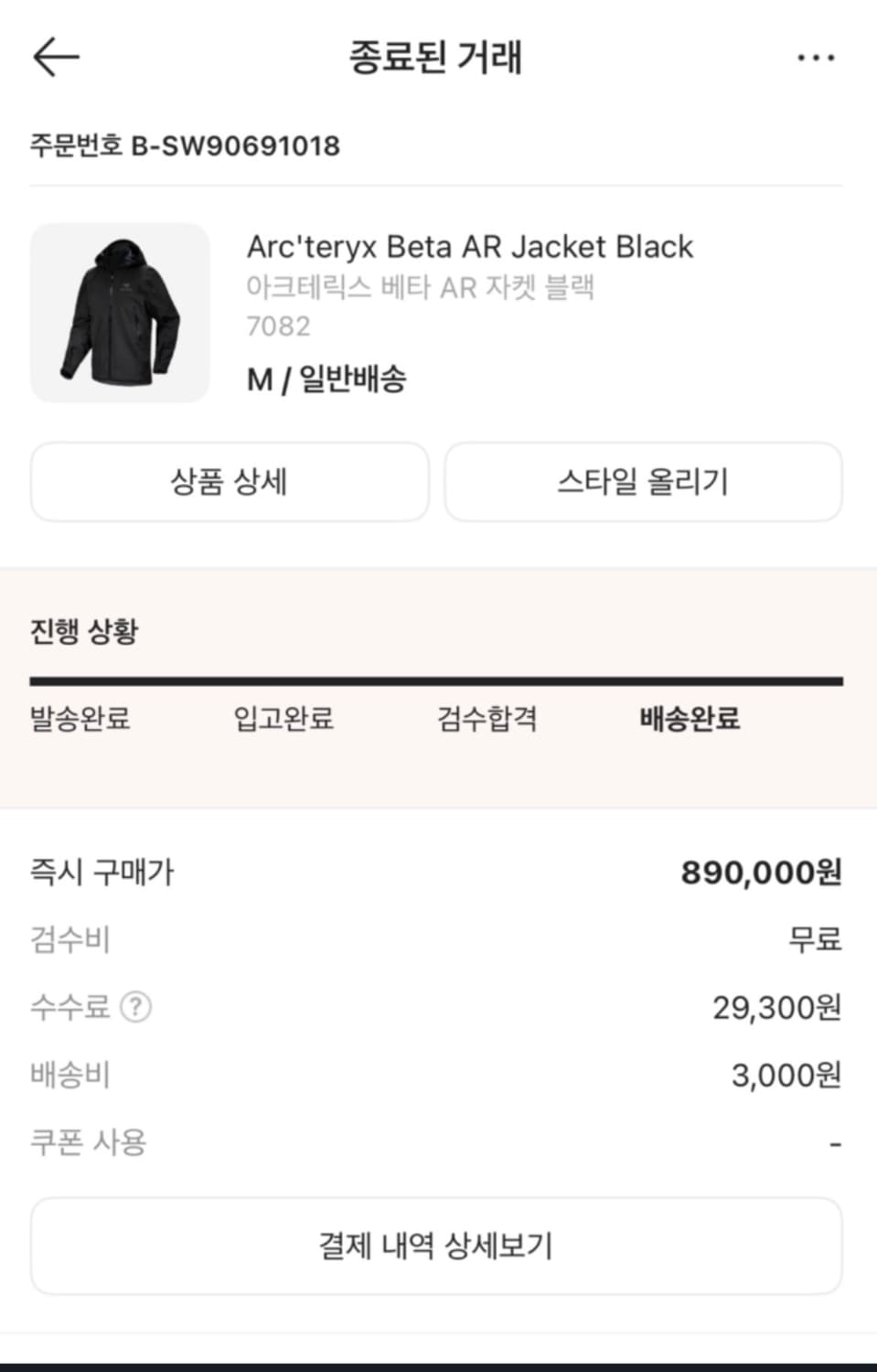Go back using the back arrow
The image size is (877, 1372).
57,57
